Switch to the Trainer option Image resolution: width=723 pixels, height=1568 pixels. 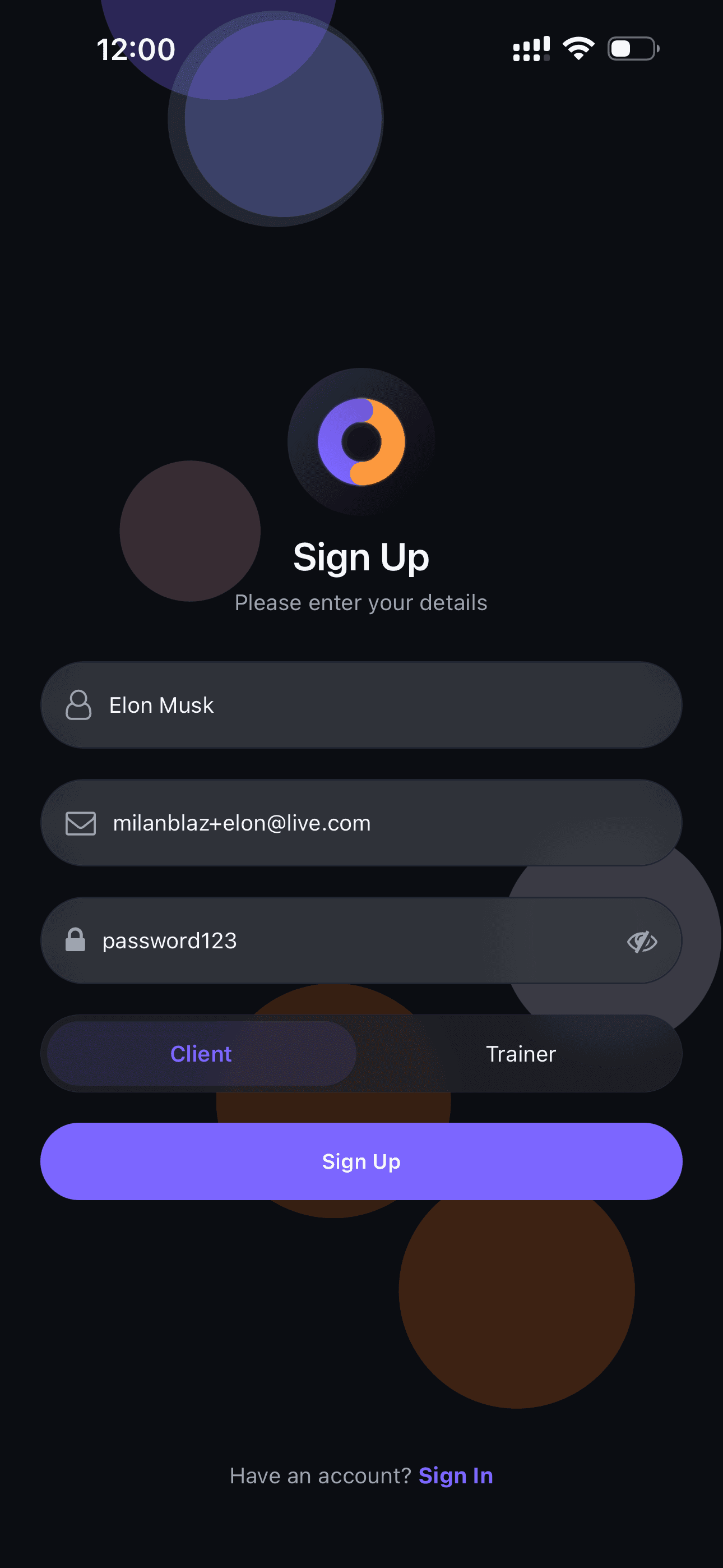tap(520, 1054)
